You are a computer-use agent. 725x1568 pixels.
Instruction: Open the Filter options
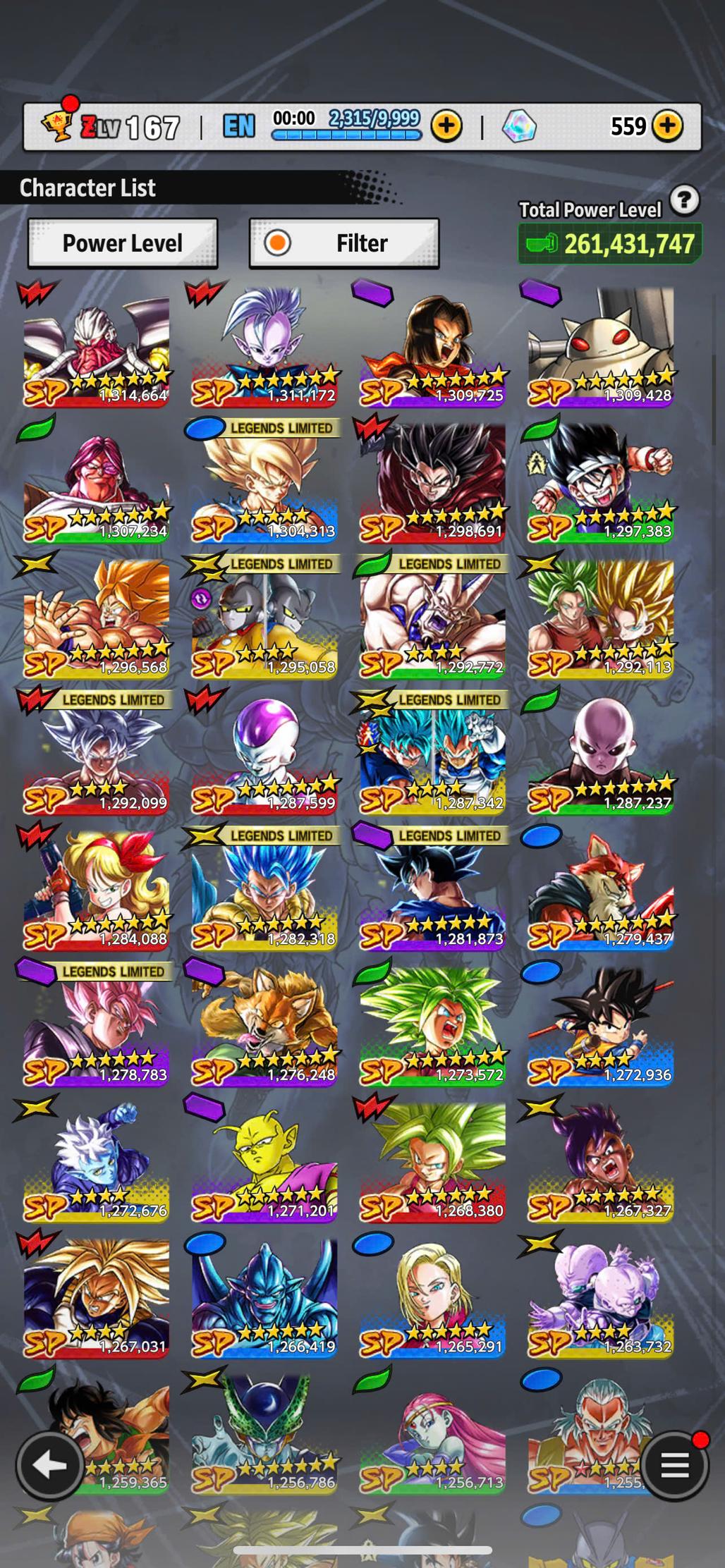pos(344,243)
